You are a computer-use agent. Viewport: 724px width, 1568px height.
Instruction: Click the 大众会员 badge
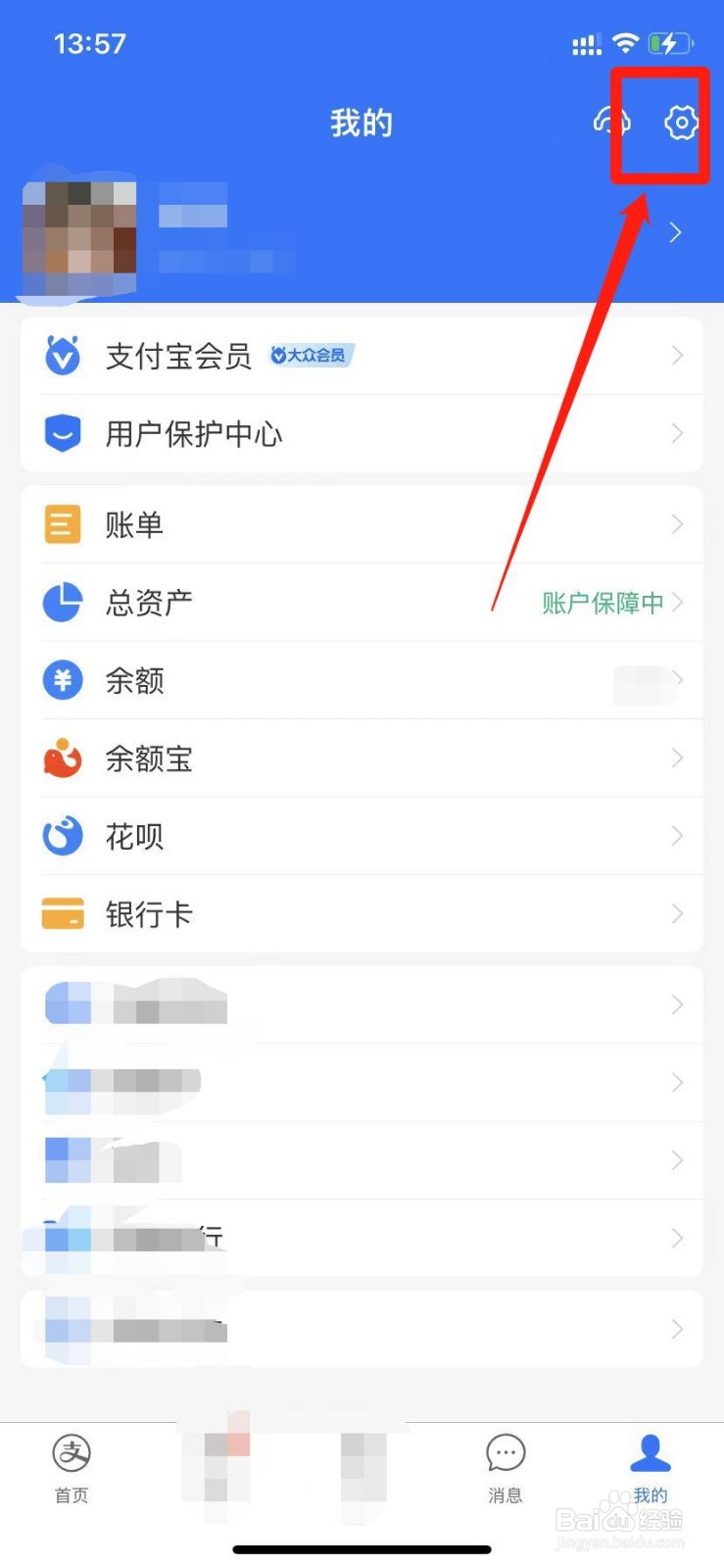(x=311, y=354)
